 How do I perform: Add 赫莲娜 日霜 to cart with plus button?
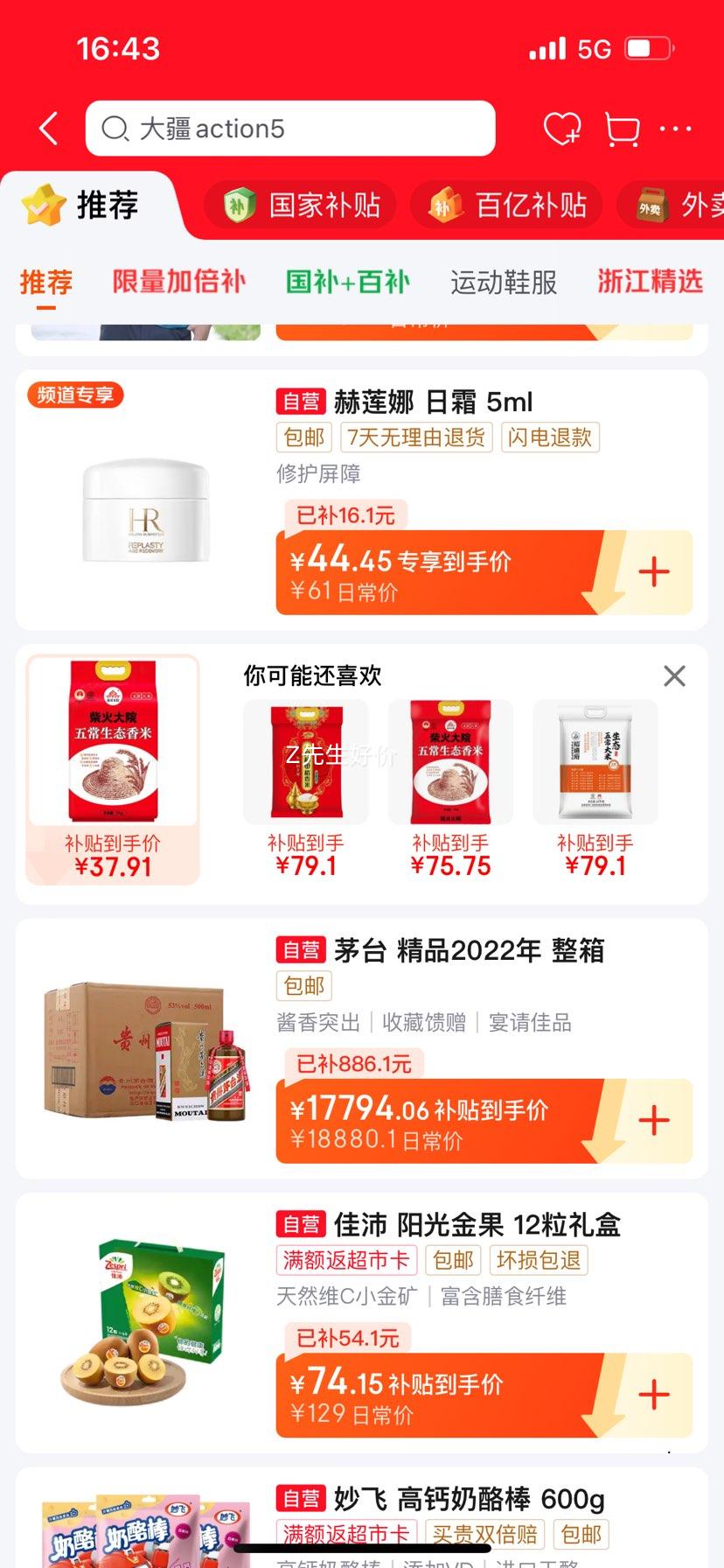pos(653,571)
